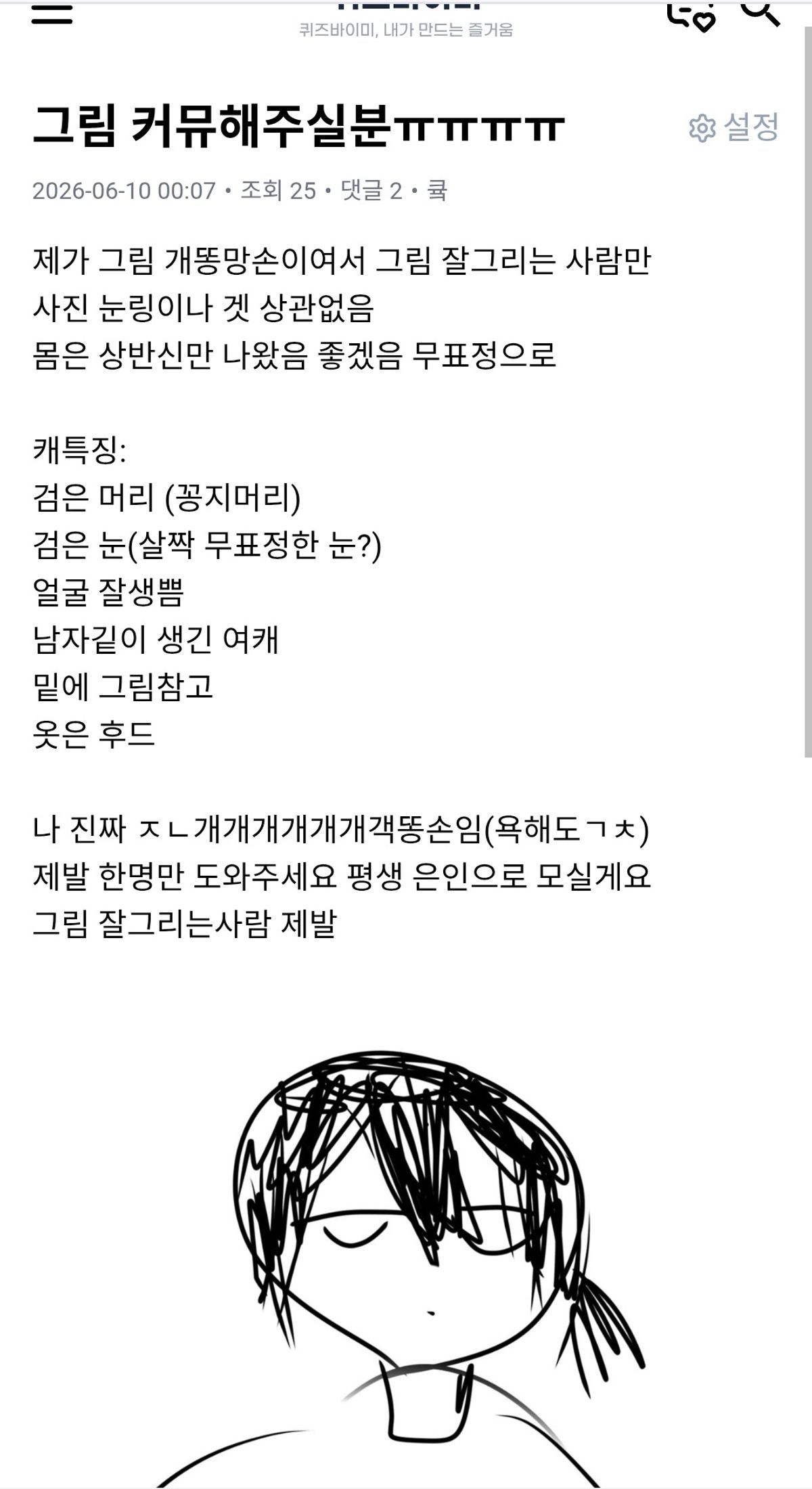Open the 퀴즈바이미 site logo

pos(407,7)
